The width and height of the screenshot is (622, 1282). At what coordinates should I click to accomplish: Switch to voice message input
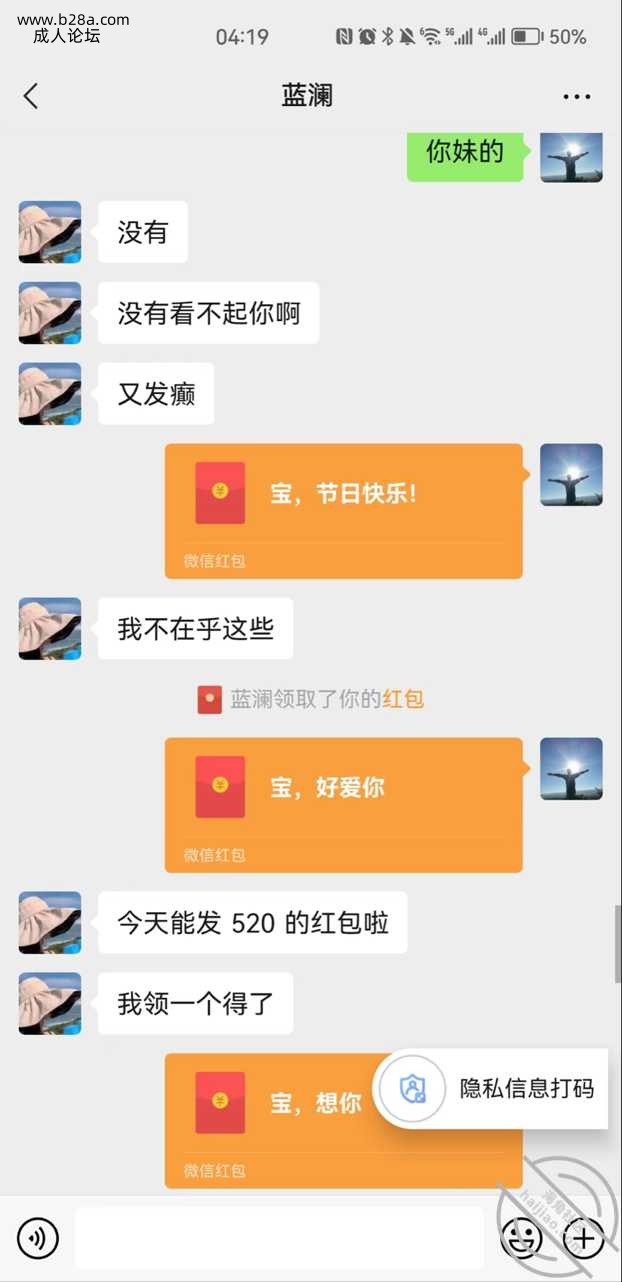click(x=38, y=1238)
